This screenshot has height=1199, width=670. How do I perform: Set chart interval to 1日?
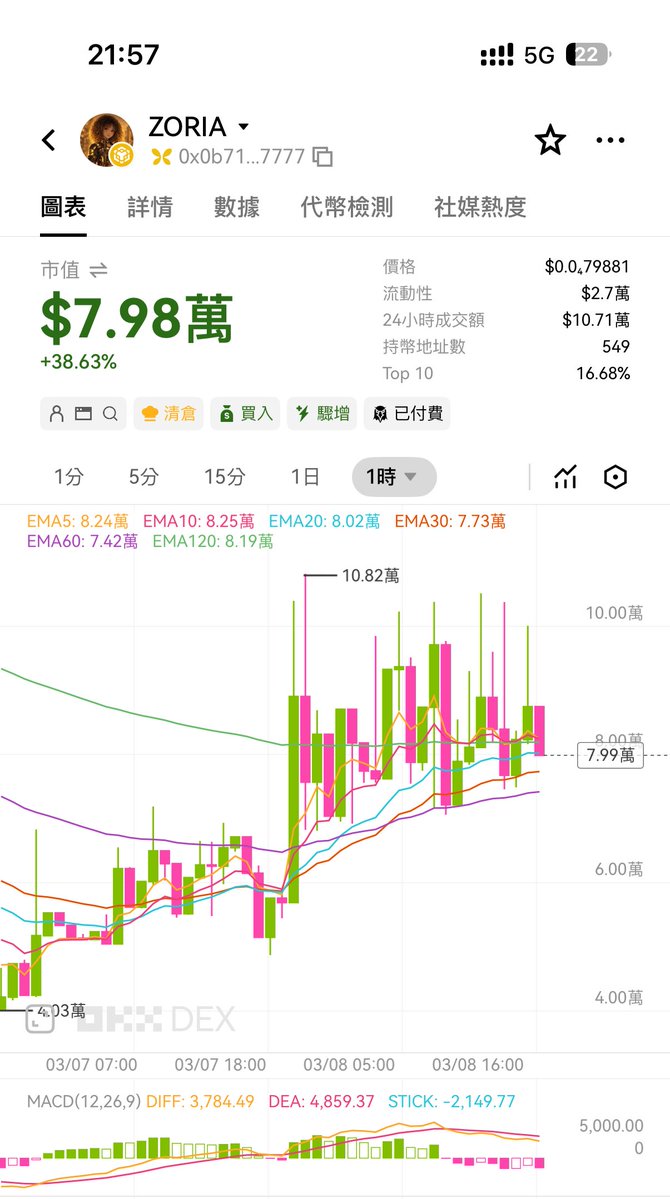304,477
